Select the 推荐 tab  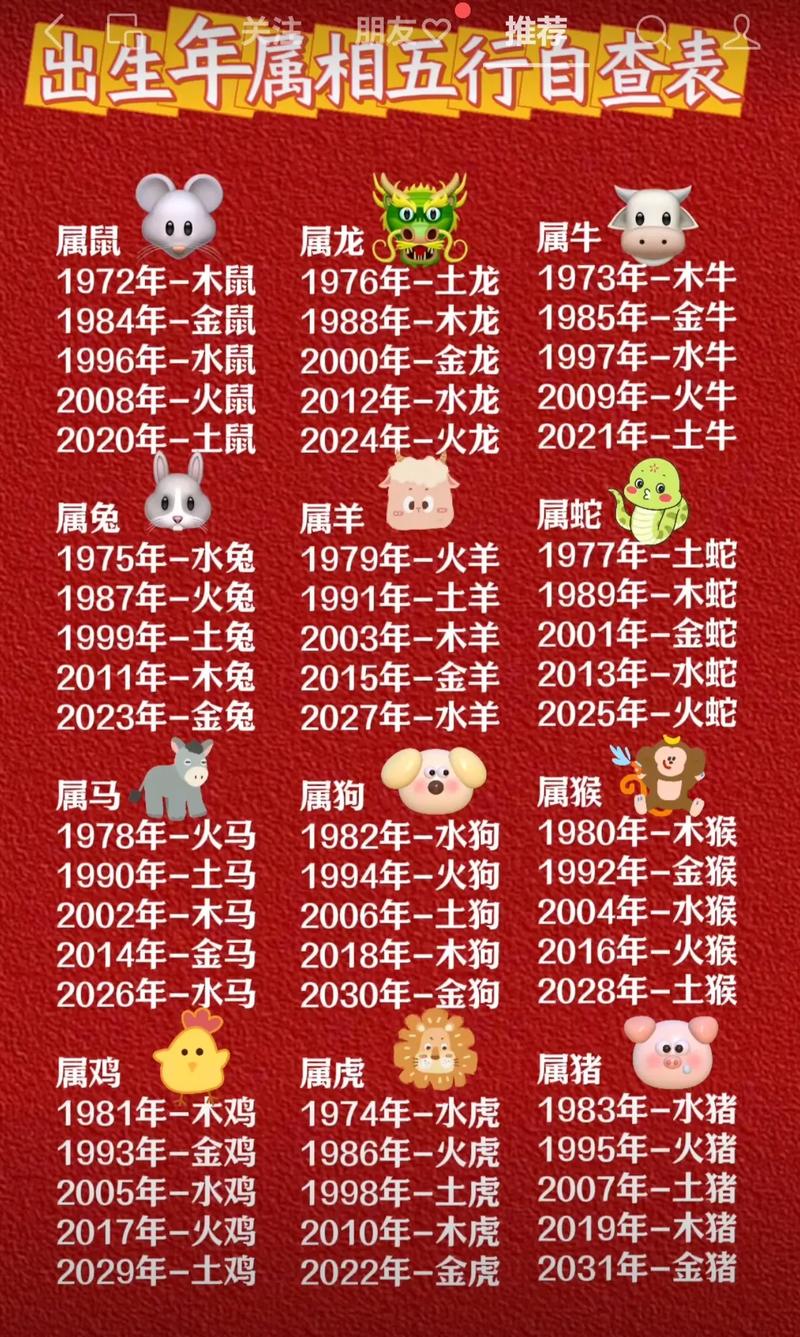(x=536, y=31)
